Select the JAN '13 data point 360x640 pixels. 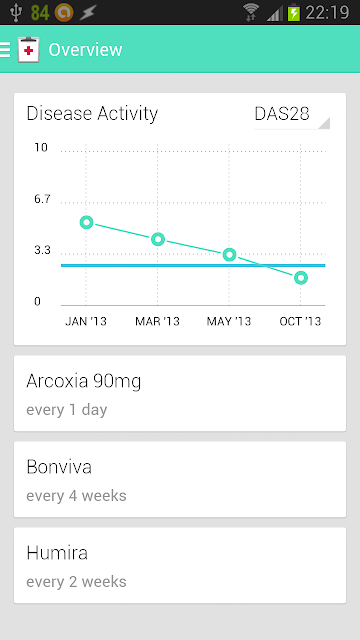coord(86,222)
